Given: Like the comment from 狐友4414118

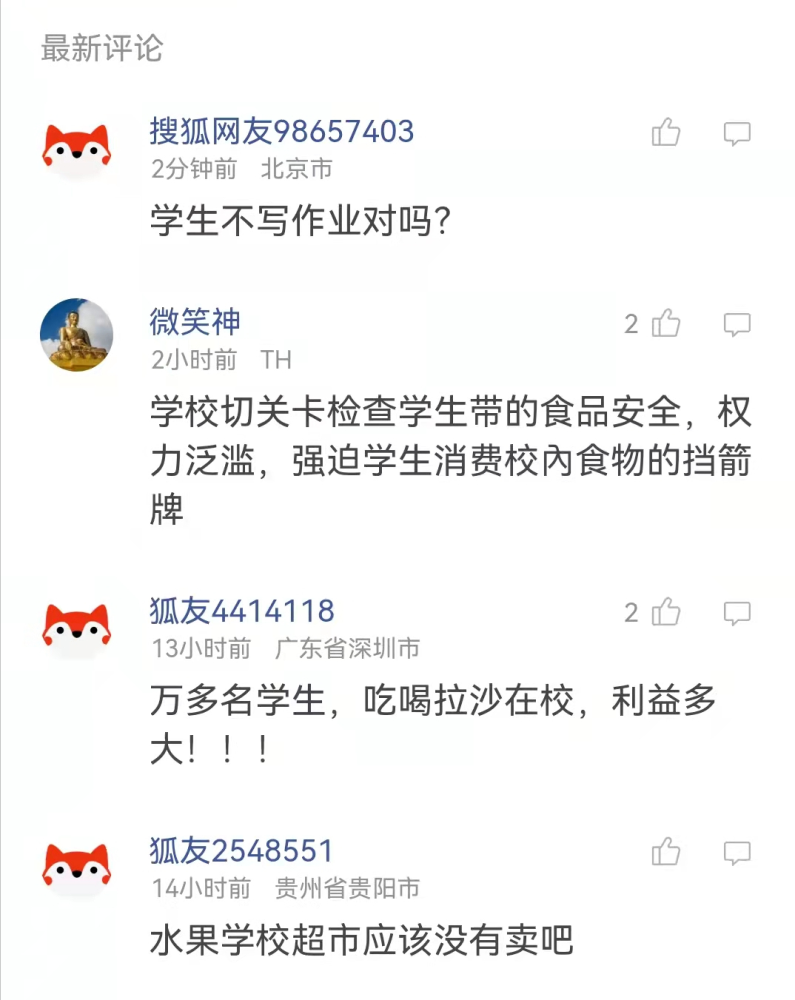Looking at the screenshot, I should click(666, 612).
